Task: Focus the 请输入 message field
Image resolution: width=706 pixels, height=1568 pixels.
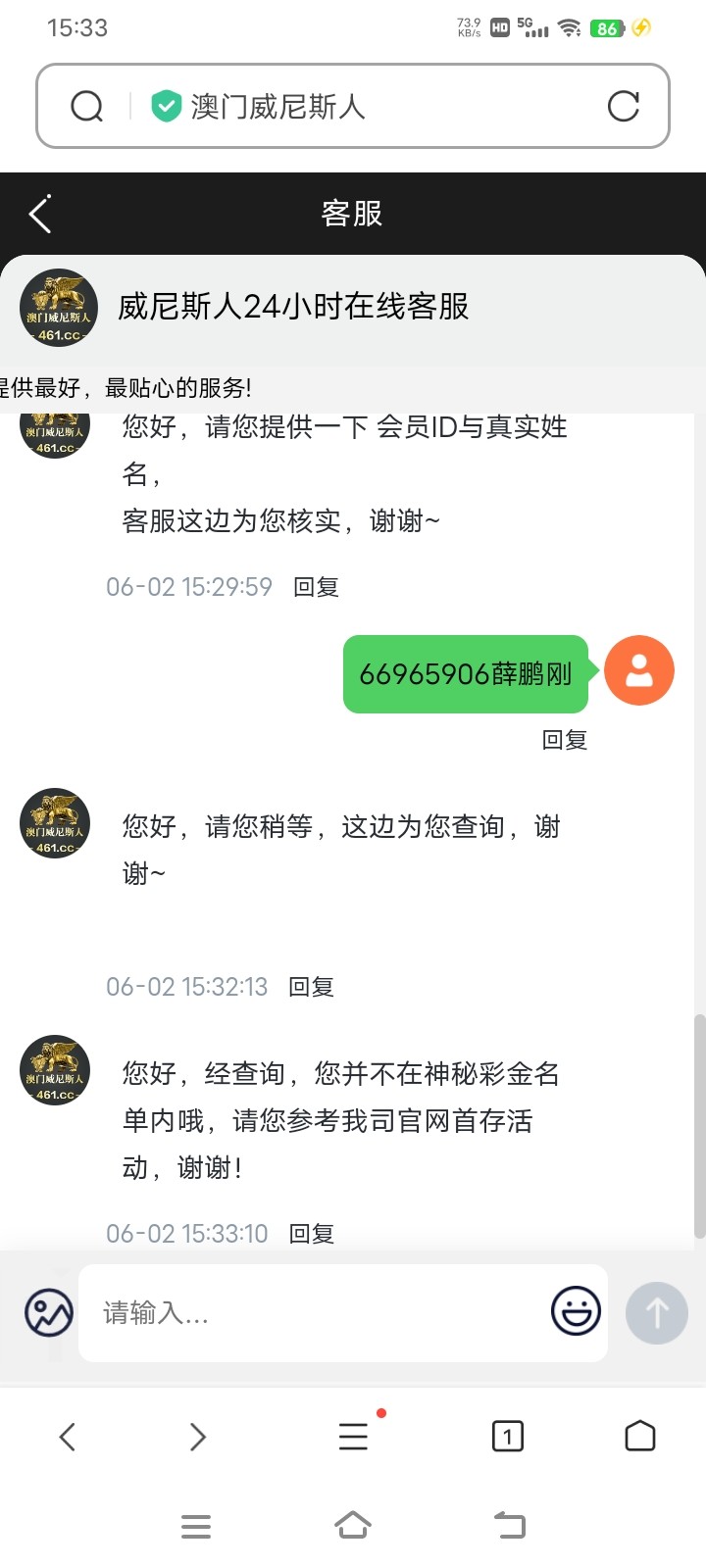Action: pos(314,1312)
